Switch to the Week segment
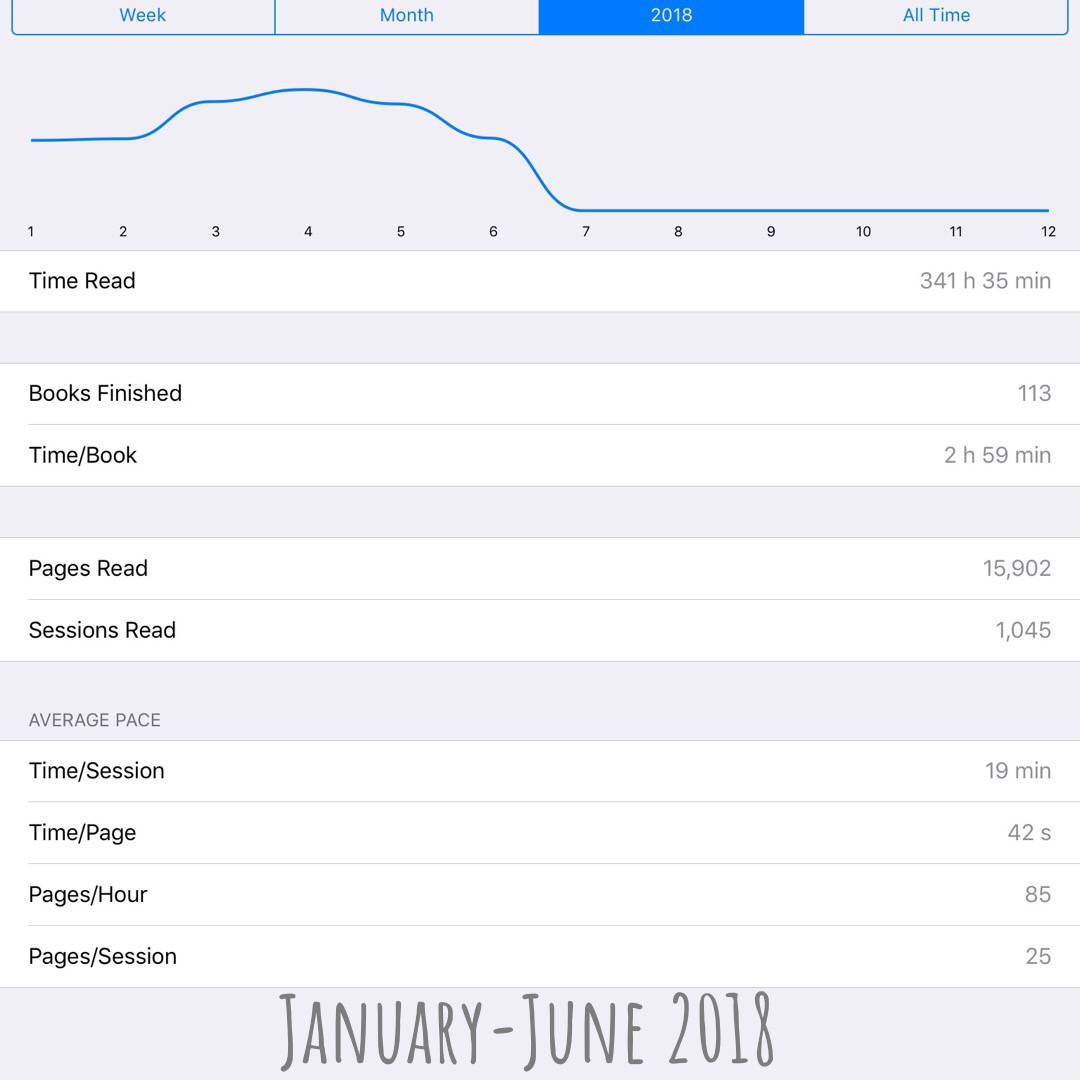The height and width of the screenshot is (1080, 1080). pyautogui.click(x=143, y=16)
